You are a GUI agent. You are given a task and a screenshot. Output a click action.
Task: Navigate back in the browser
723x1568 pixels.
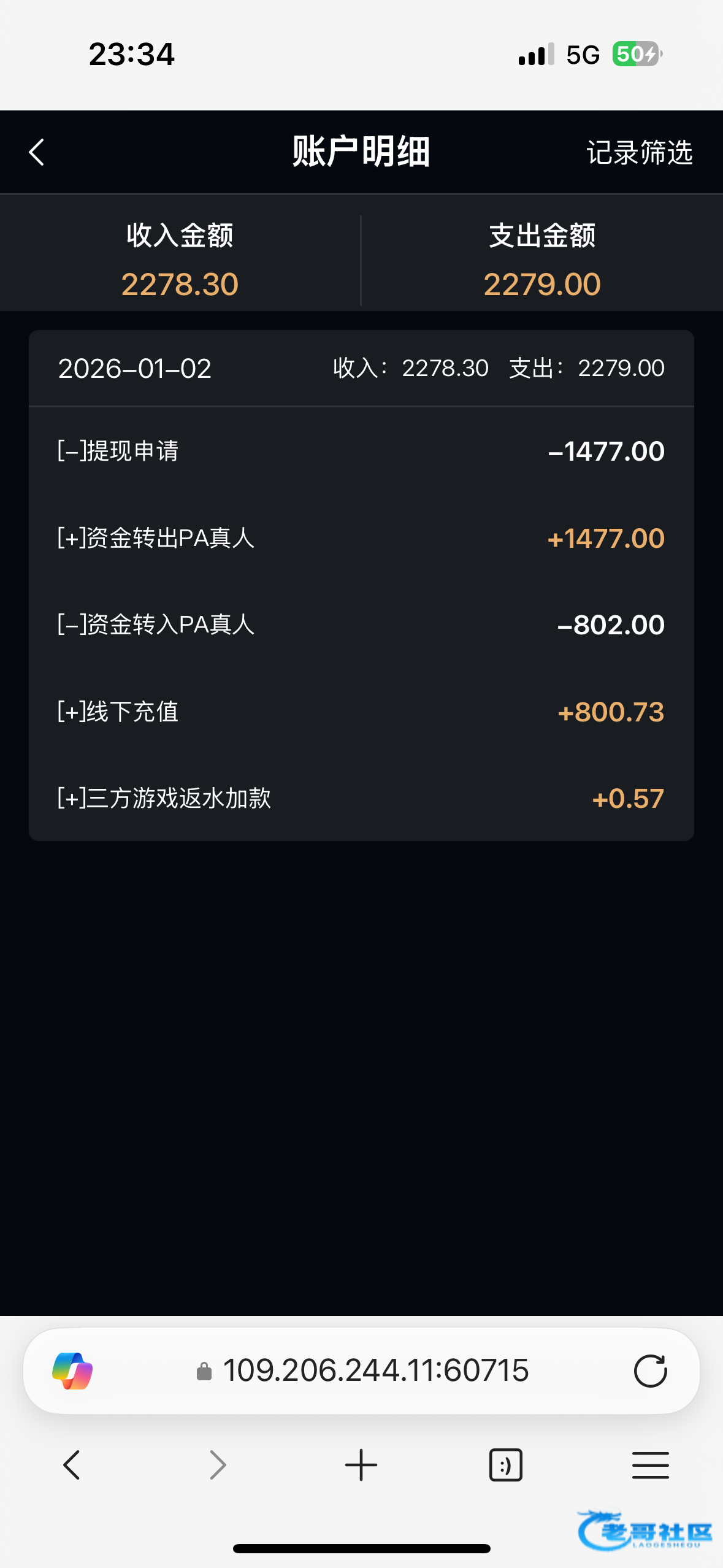coord(72,1465)
